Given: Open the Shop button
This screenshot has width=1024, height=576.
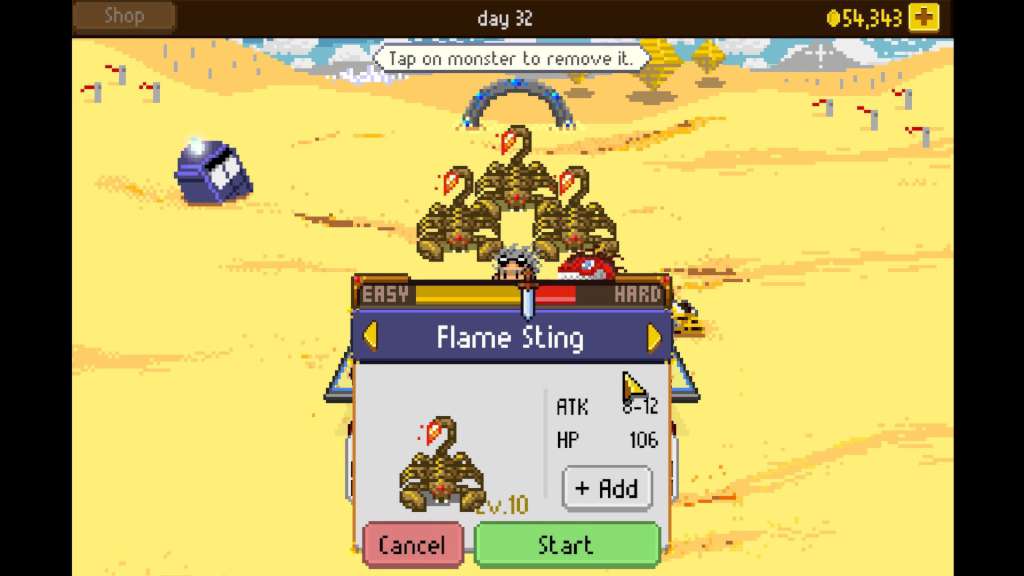Looking at the screenshot, I should [125, 16].
